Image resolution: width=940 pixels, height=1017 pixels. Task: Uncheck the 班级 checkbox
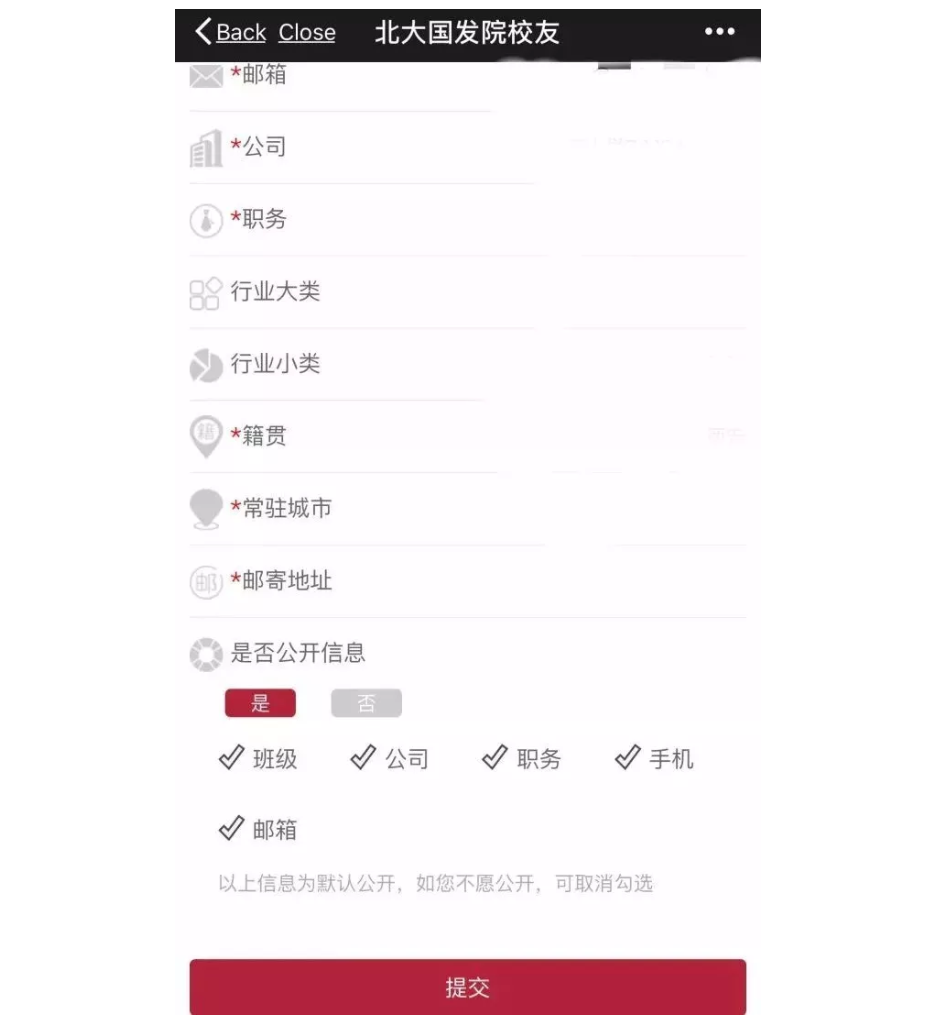(x=232, y=758)
